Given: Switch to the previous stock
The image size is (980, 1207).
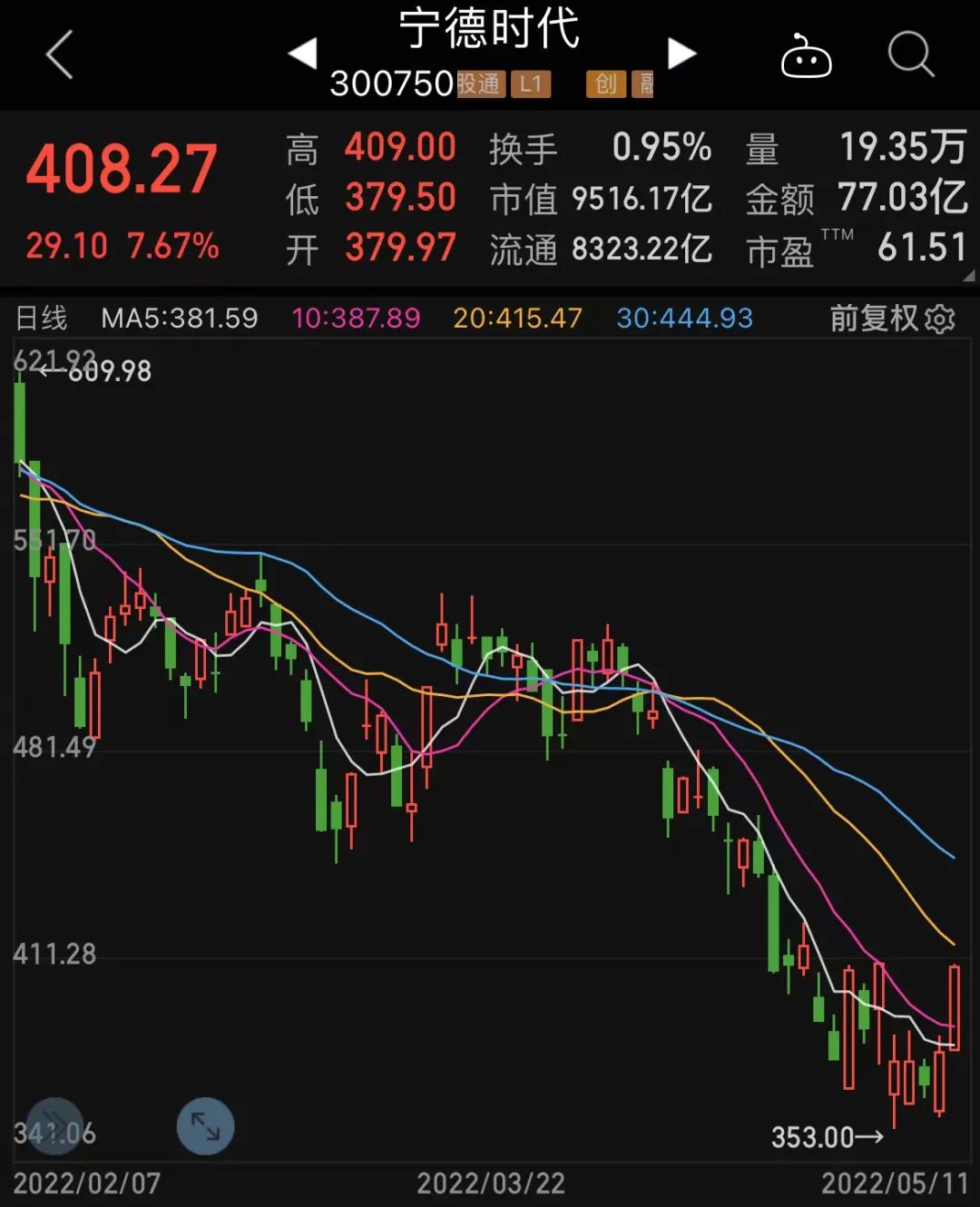Looking at the screenshot, I should point(302,54).
